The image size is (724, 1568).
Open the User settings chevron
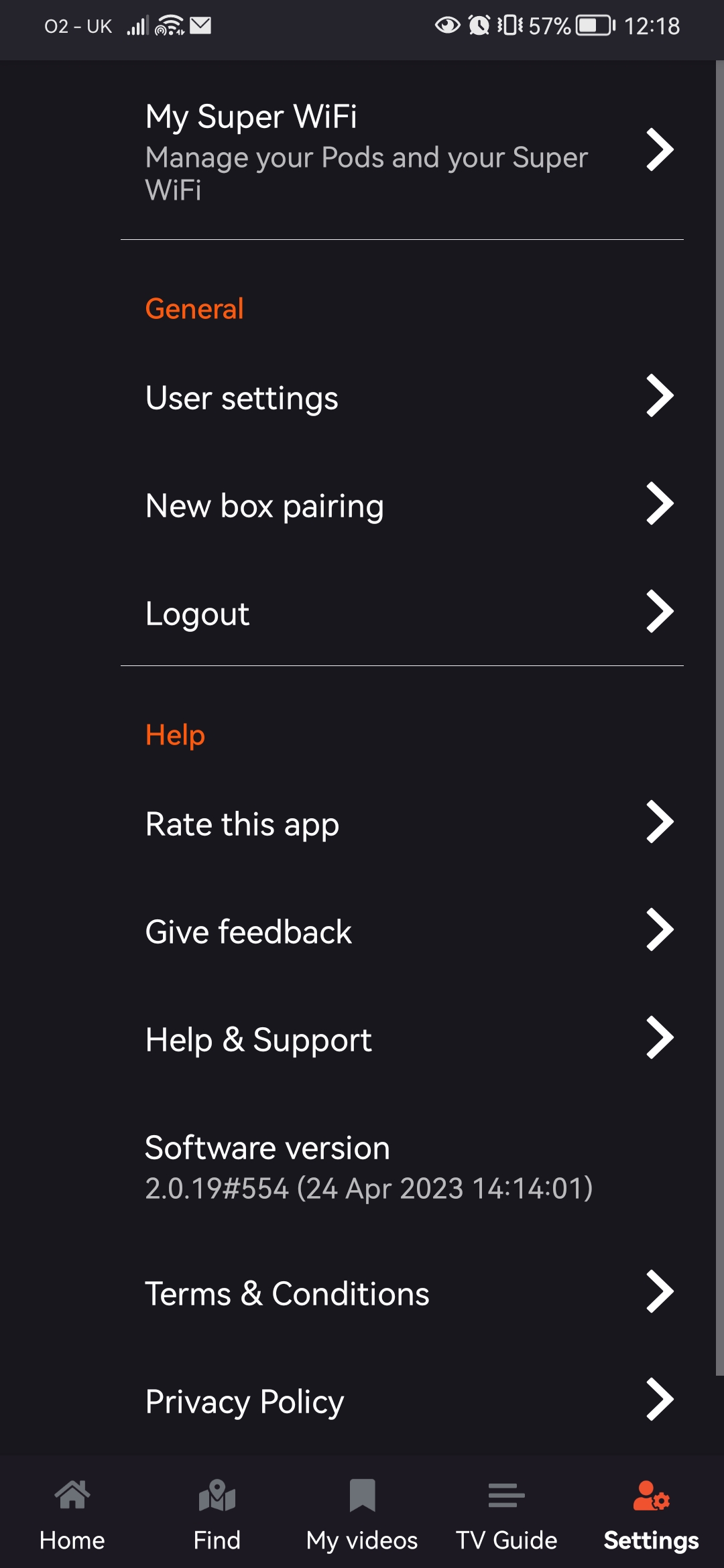[x=402, y=397]
